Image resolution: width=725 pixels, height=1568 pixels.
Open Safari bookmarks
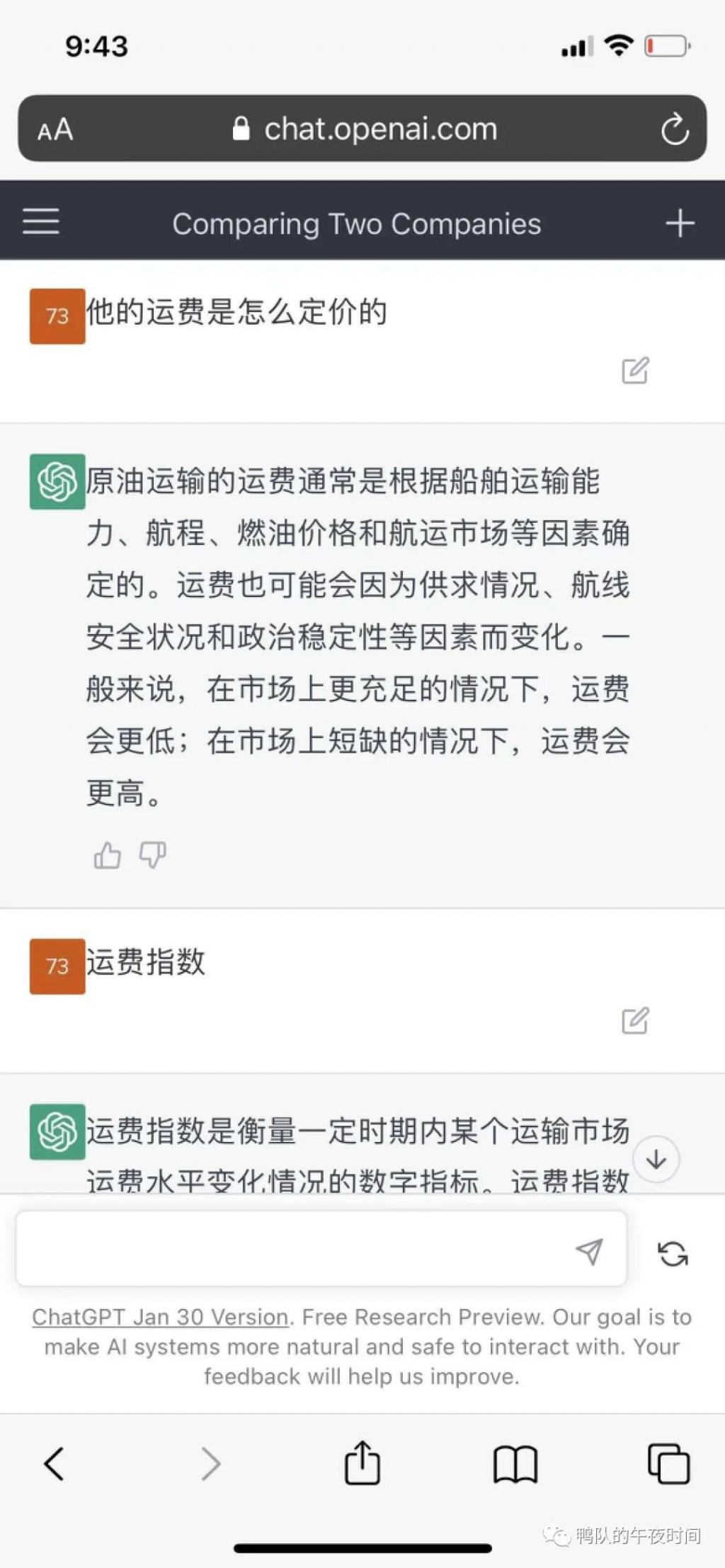(515, 1463)
